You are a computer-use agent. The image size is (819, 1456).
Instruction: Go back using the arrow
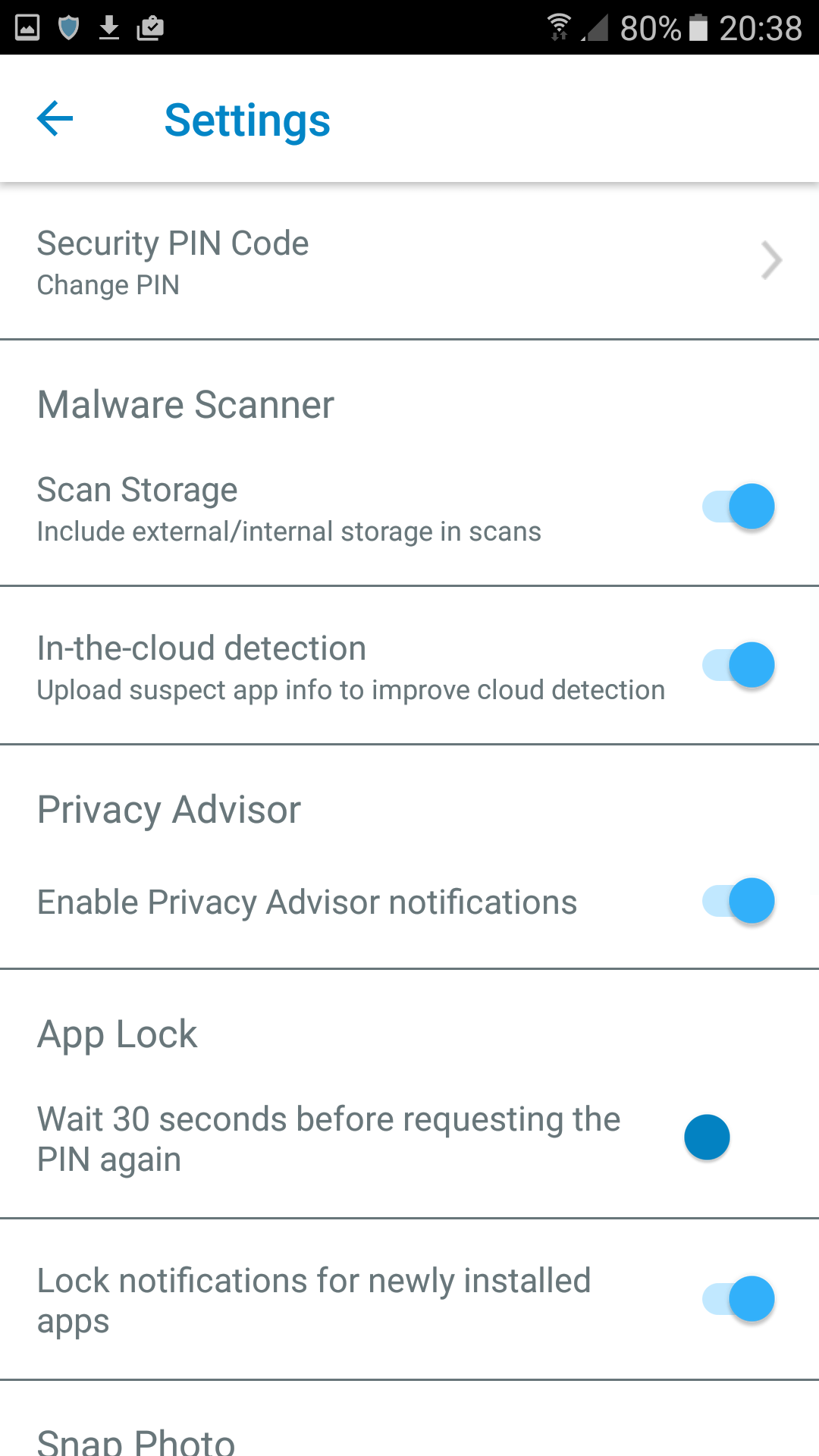55,119
